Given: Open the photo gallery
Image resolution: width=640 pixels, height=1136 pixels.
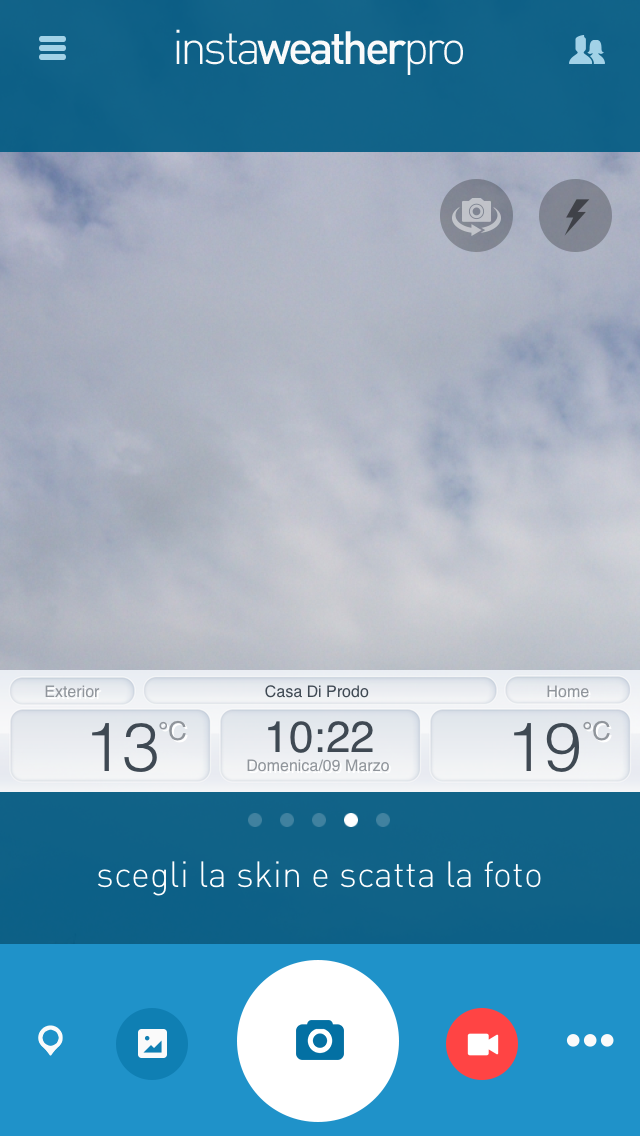Looking at the screenshot, I should tap(152, 1044).
